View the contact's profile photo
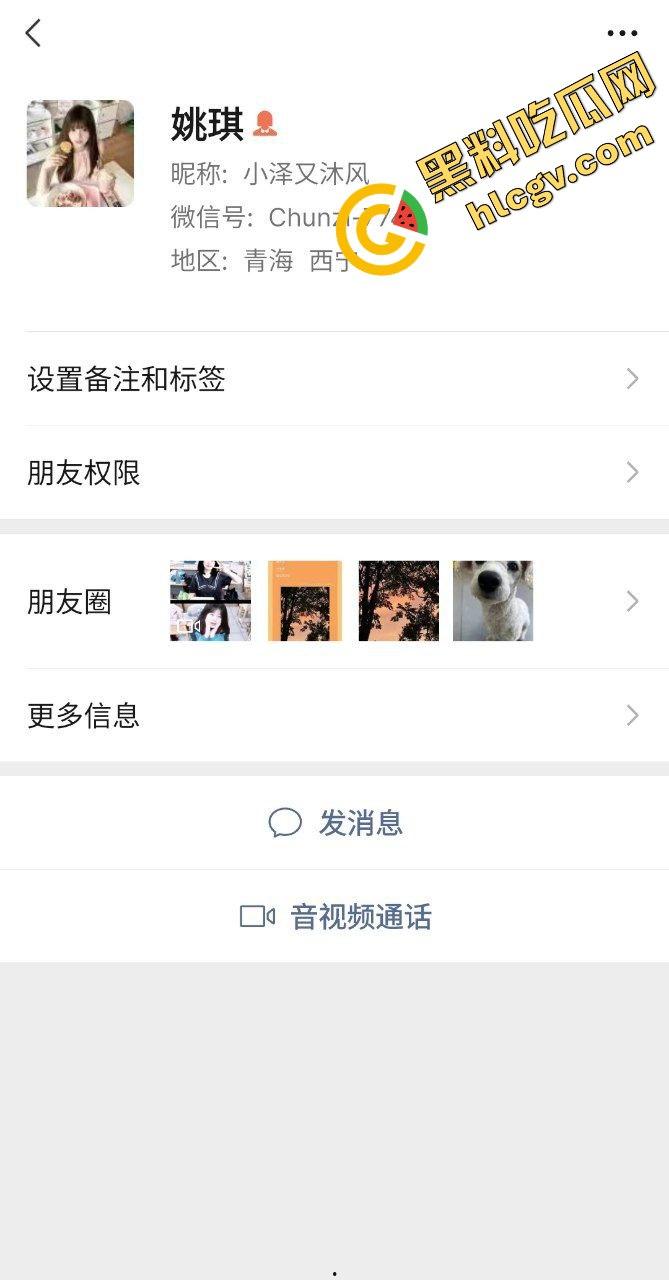Screen dimensions: 669x1280 pos(80,153)
